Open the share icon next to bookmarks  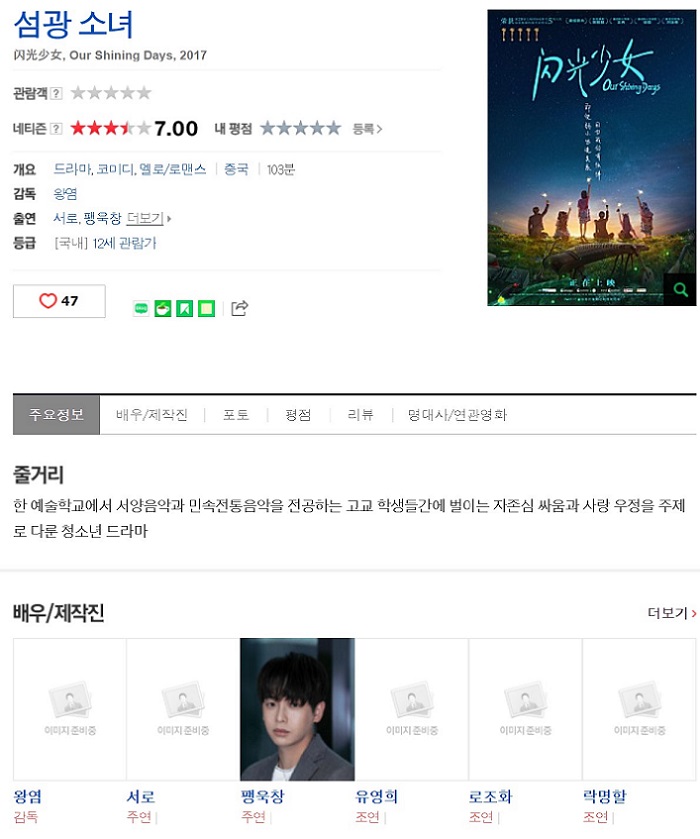pos(239,308)
